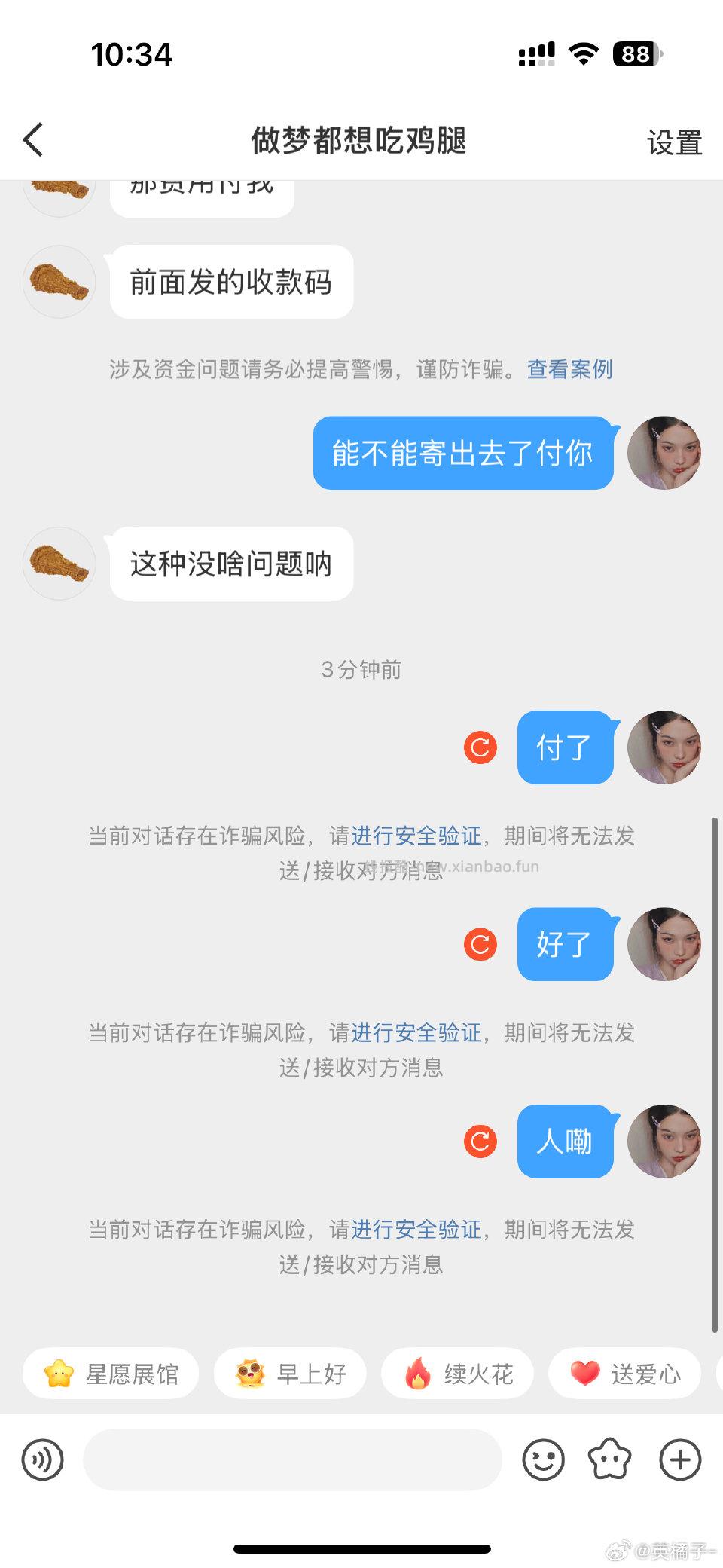
Task: Open the emoji picker icon
Action: pos(544,1459)
